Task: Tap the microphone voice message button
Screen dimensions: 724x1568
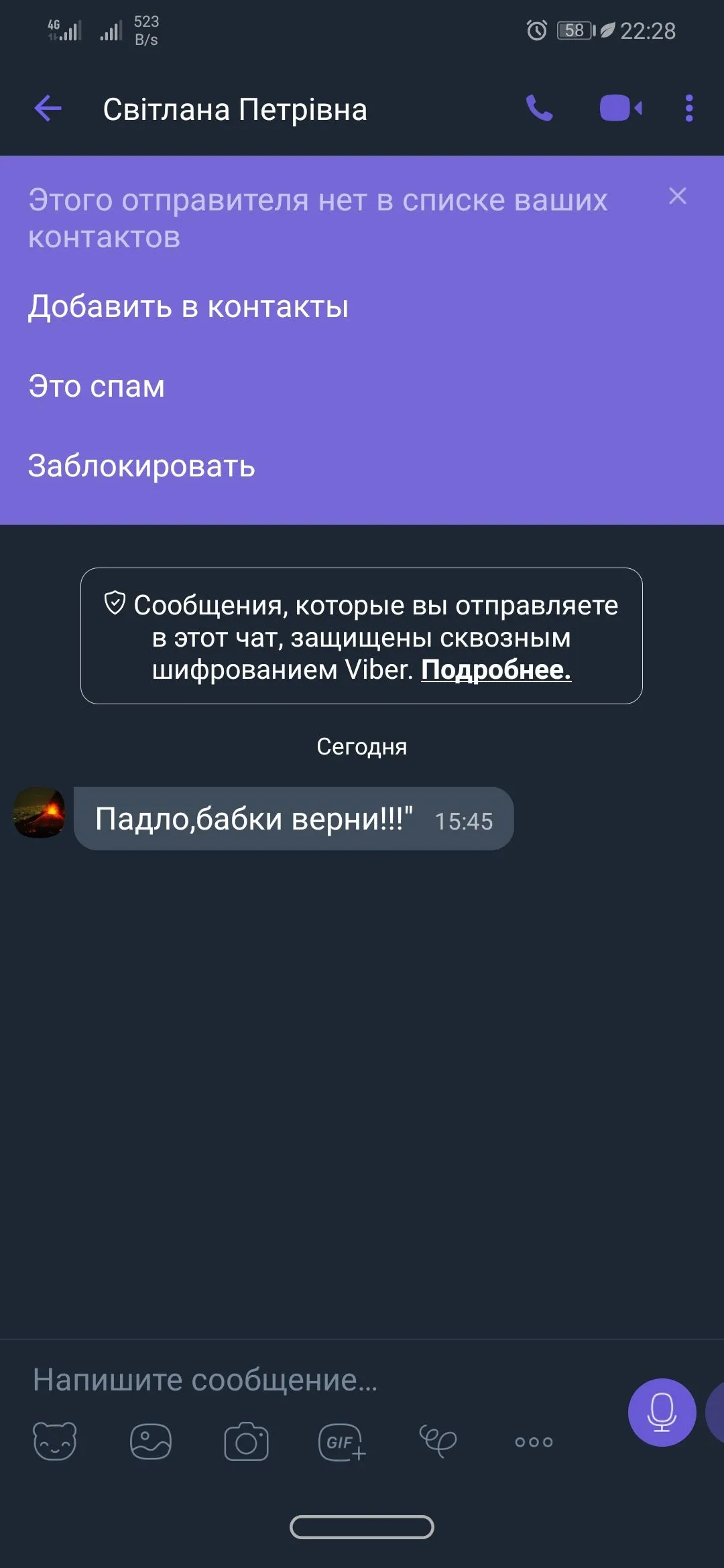Action: (x=662, y=1412)
